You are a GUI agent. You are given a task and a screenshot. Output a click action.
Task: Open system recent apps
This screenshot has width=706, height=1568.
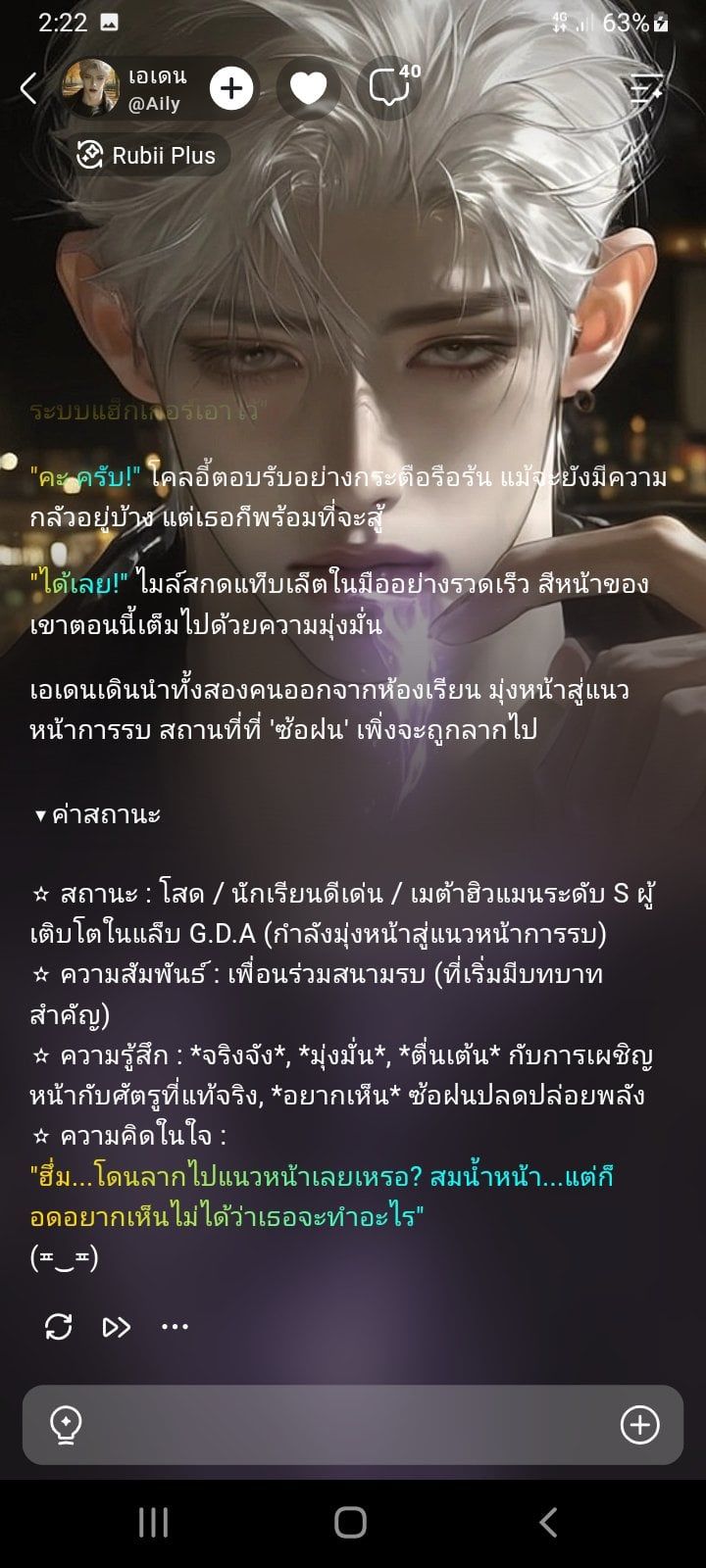154,1522
